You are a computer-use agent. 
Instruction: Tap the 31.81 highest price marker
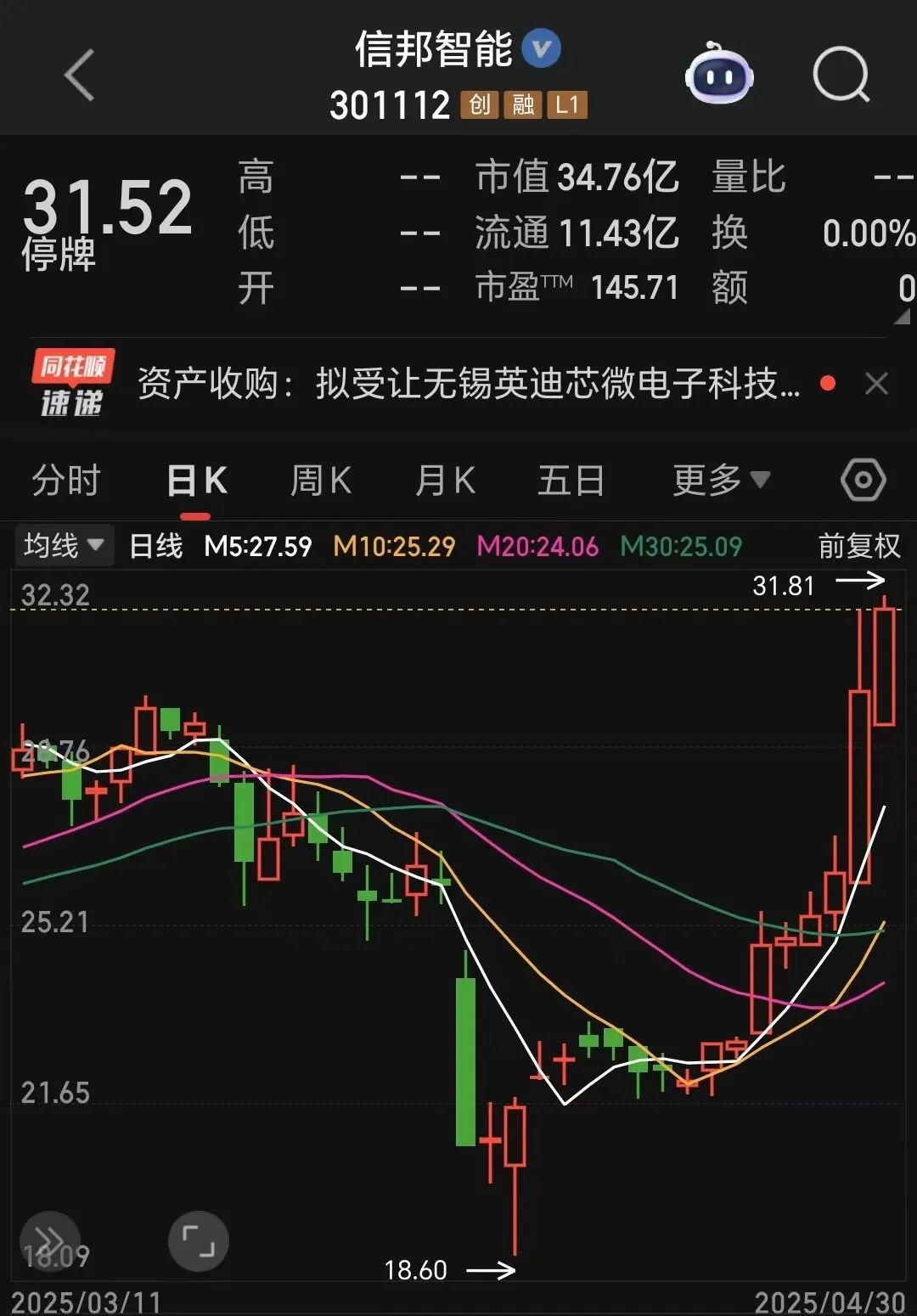[x=782, y=585]
